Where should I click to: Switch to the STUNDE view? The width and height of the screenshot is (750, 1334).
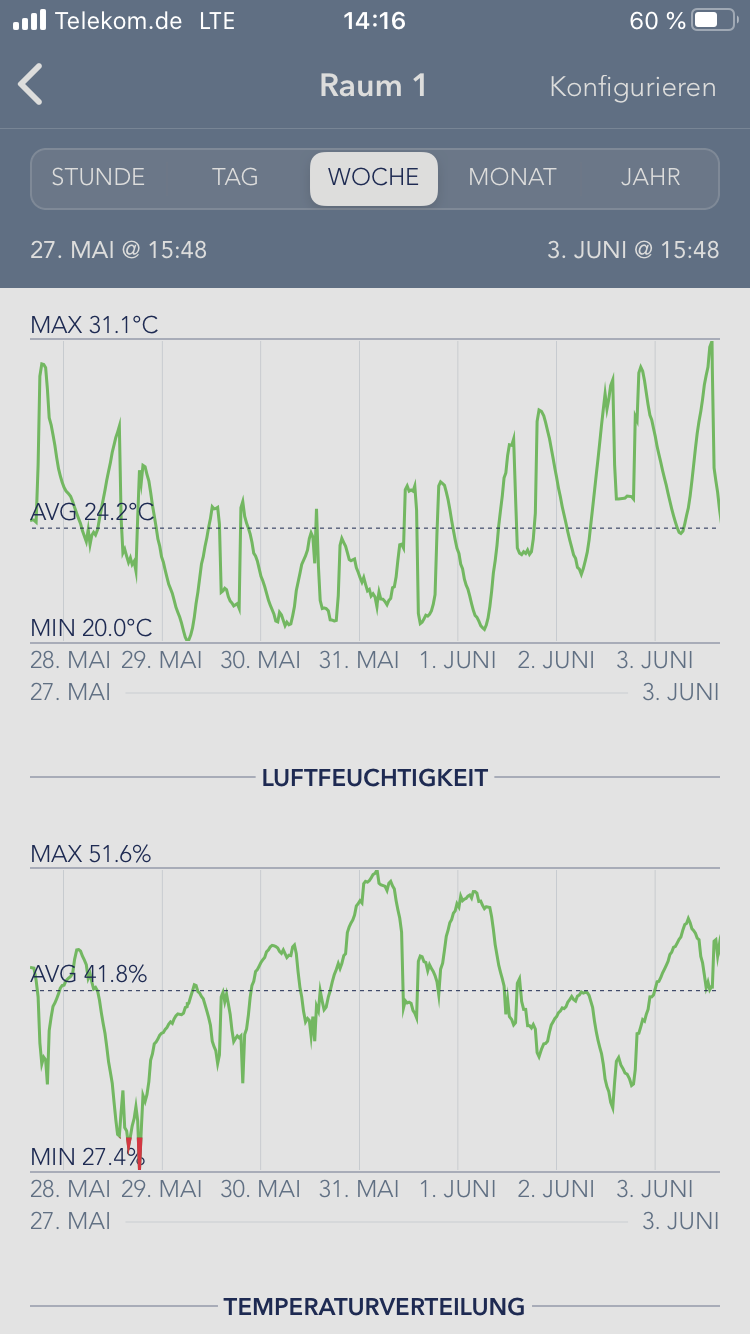98,178
